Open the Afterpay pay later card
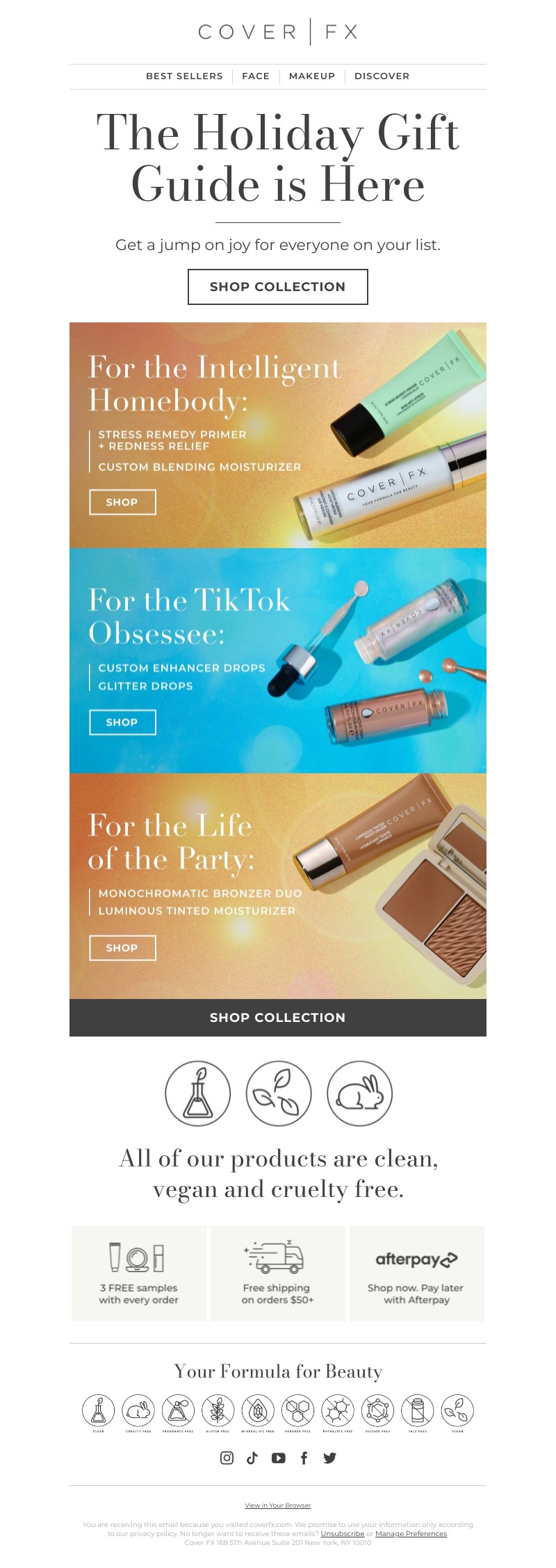This screenshot has width=556, height=1568. (x=417, y=1273)
